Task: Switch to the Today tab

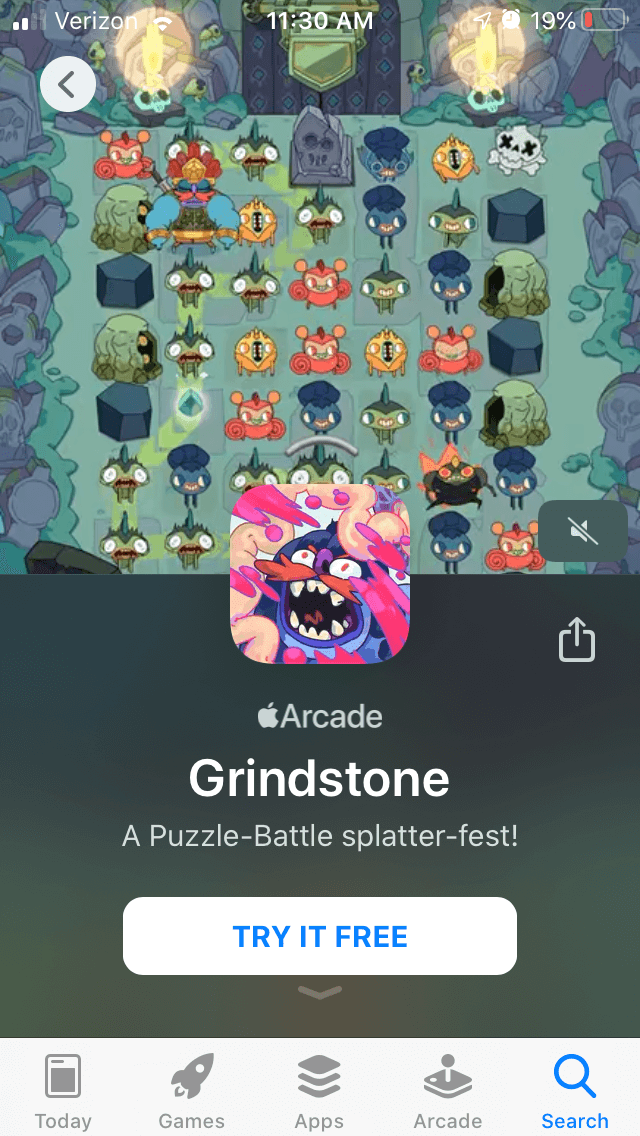Action: (x=63, y=1092)
